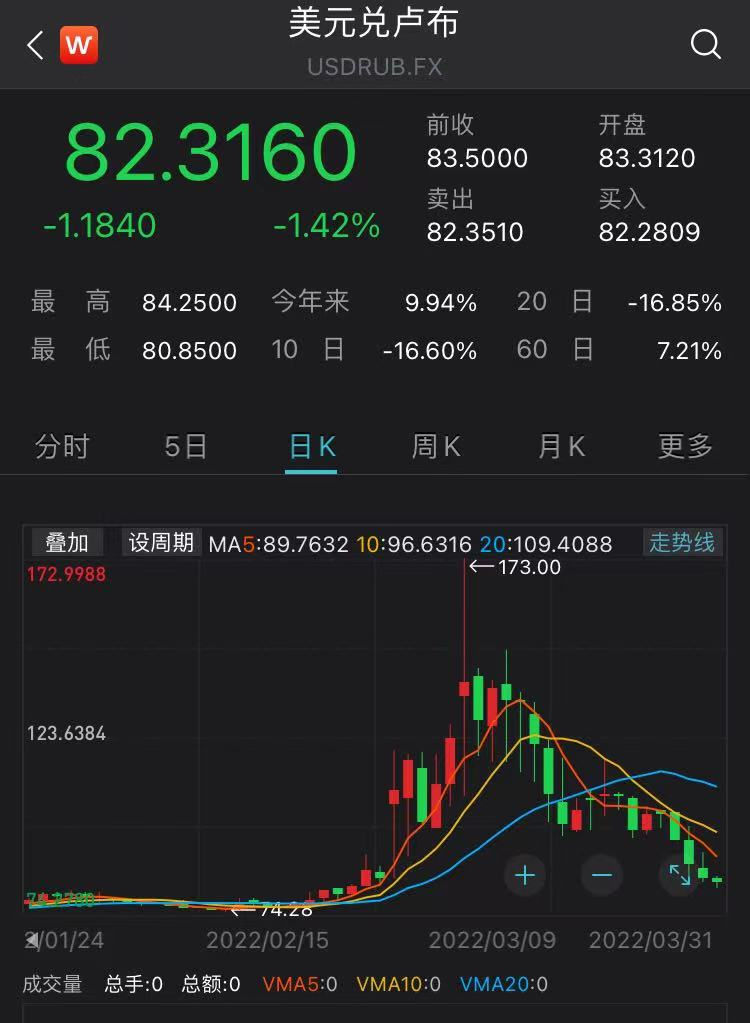Open the search magnifier icon
The width and height of the screenshot is (750, 1023).
(x=706, y=45)
